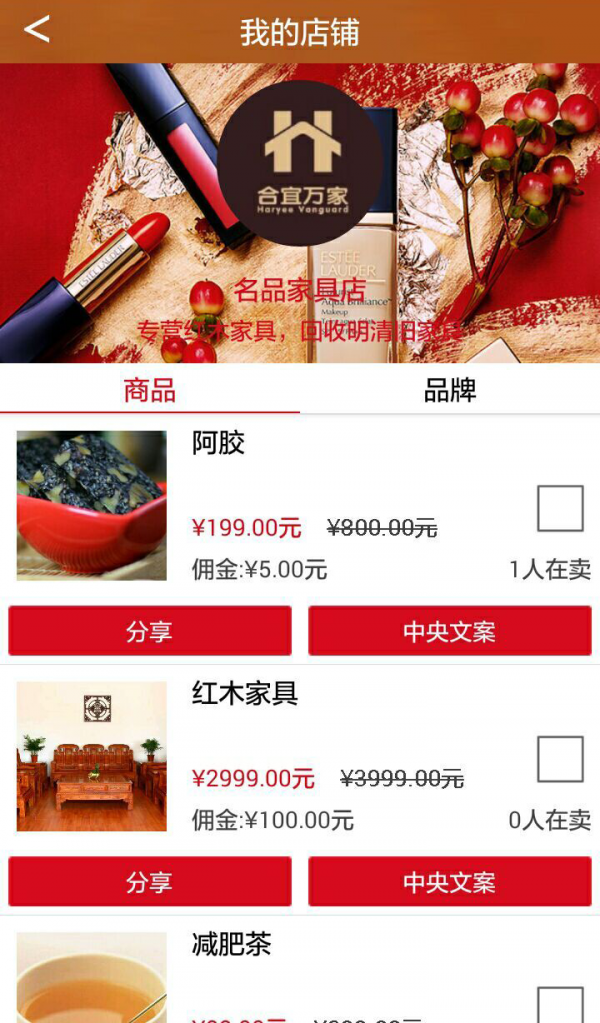Share the 阿胶 product via 分享
Screen dimensions: 600x1023
[x=150, y=631]
